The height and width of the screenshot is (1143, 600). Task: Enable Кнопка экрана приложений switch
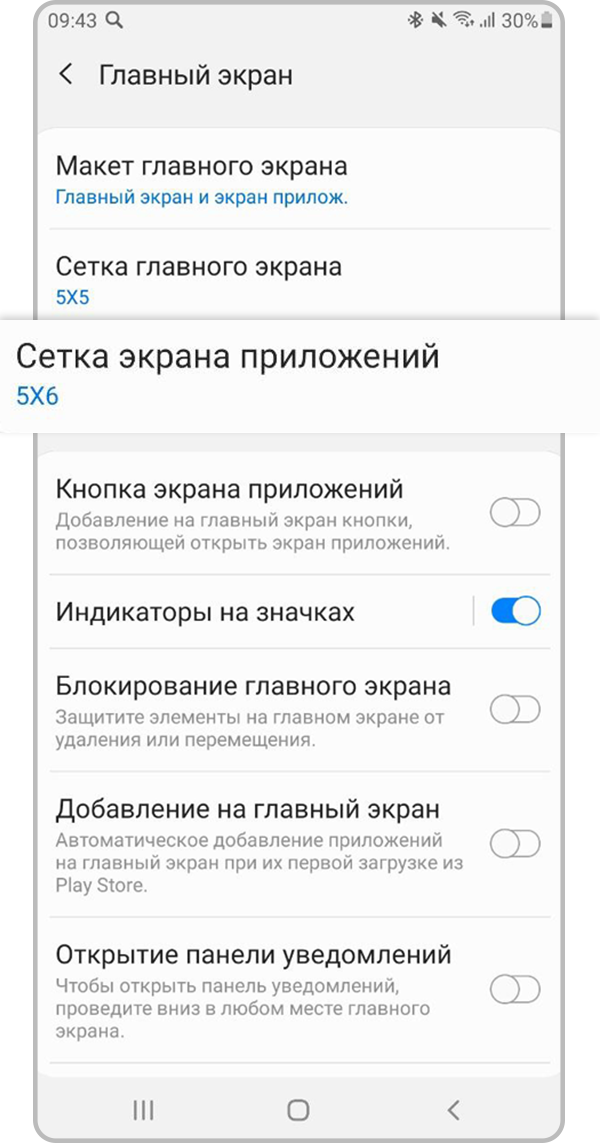click(515, 513)
